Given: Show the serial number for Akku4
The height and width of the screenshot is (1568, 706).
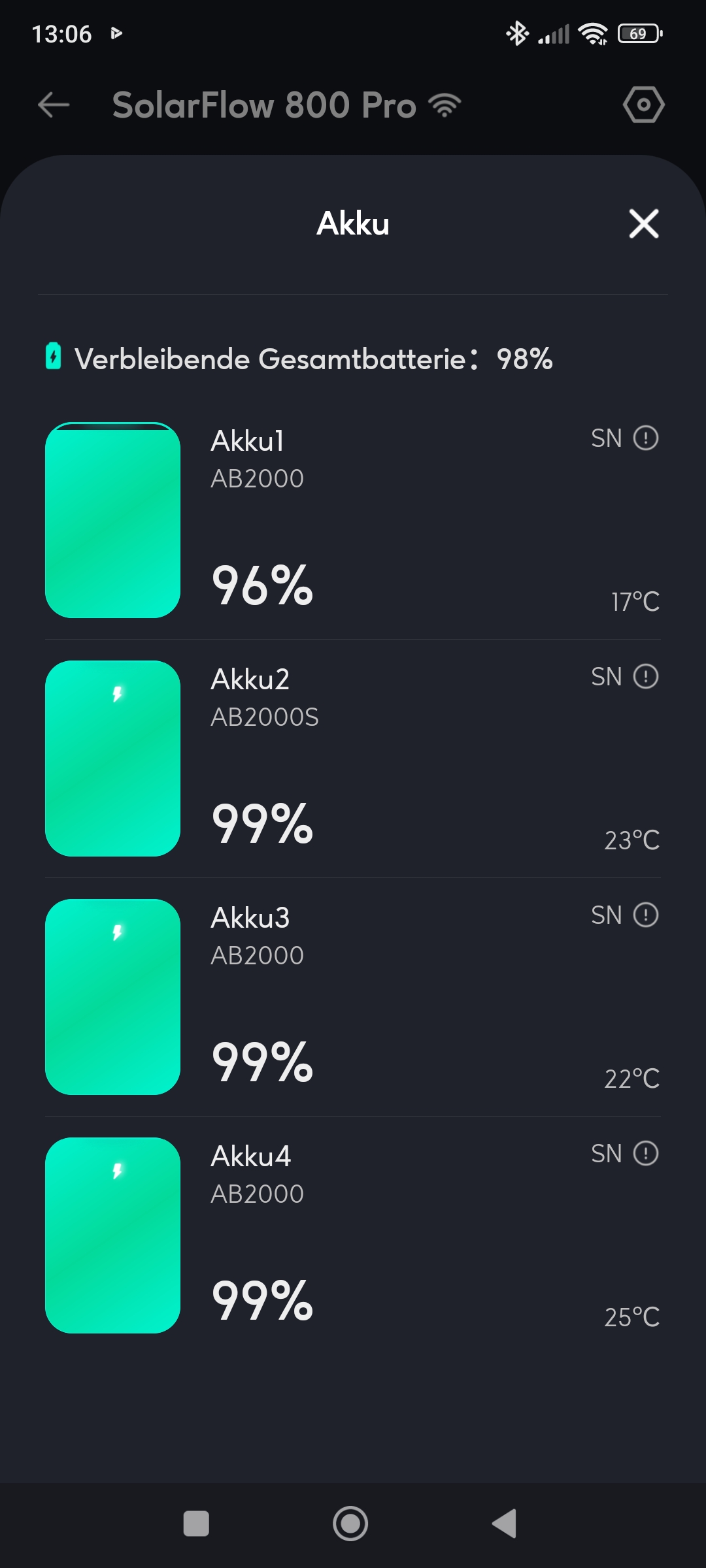Looking at the screenshot, I should [625, 1153].
